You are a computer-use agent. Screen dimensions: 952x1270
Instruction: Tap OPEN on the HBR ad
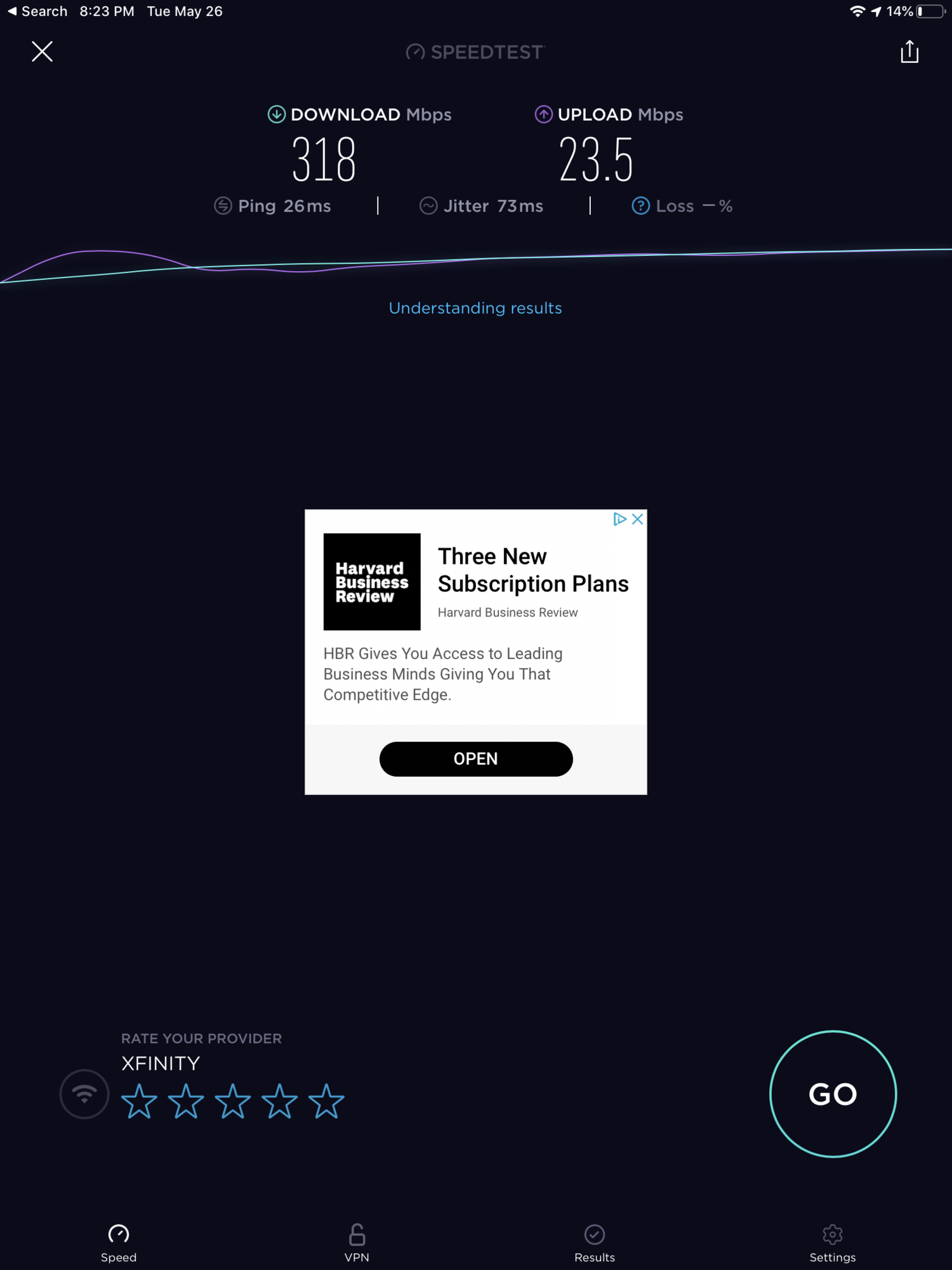pyautogui.click(x=476, y=759)
